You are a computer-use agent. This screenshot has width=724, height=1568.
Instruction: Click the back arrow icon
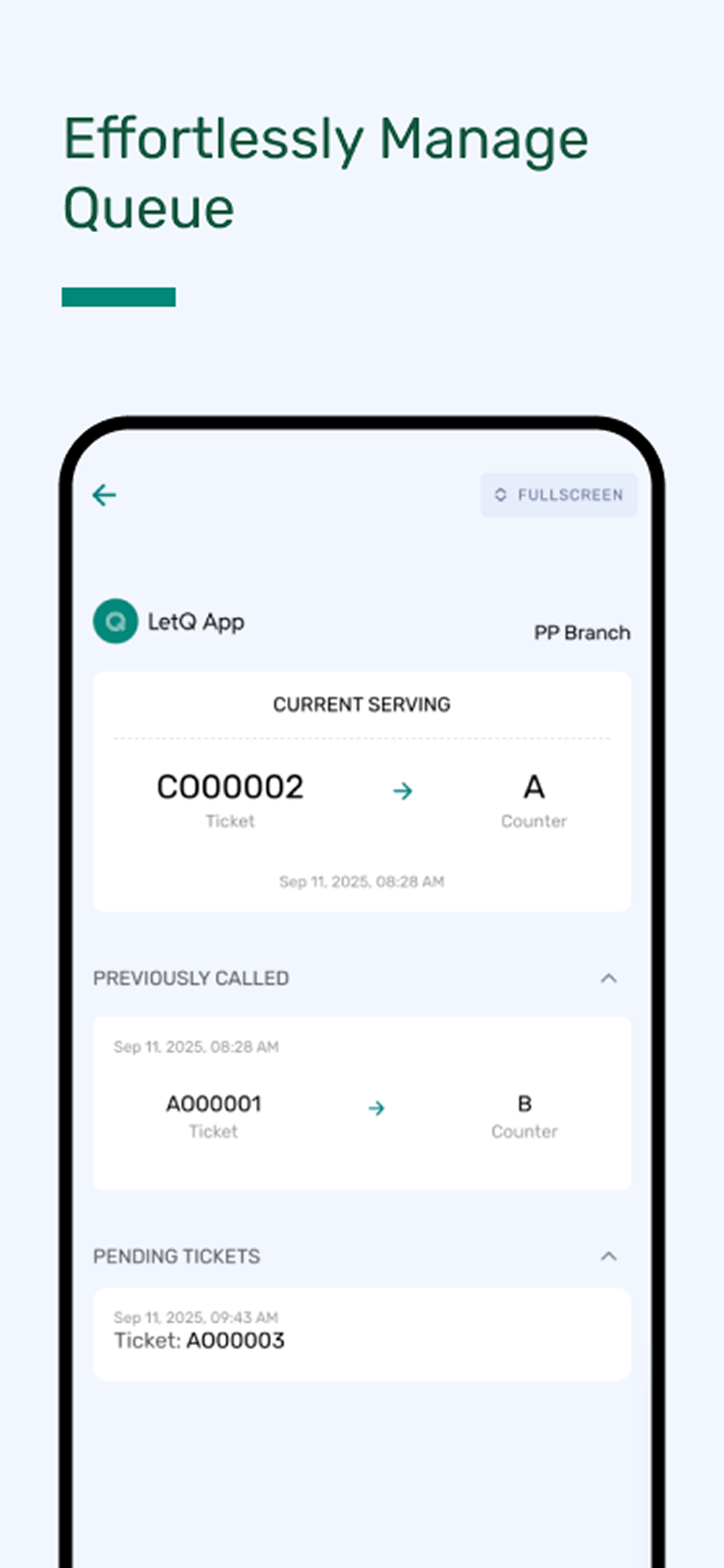pyautogui.click(x=104, y=495)
